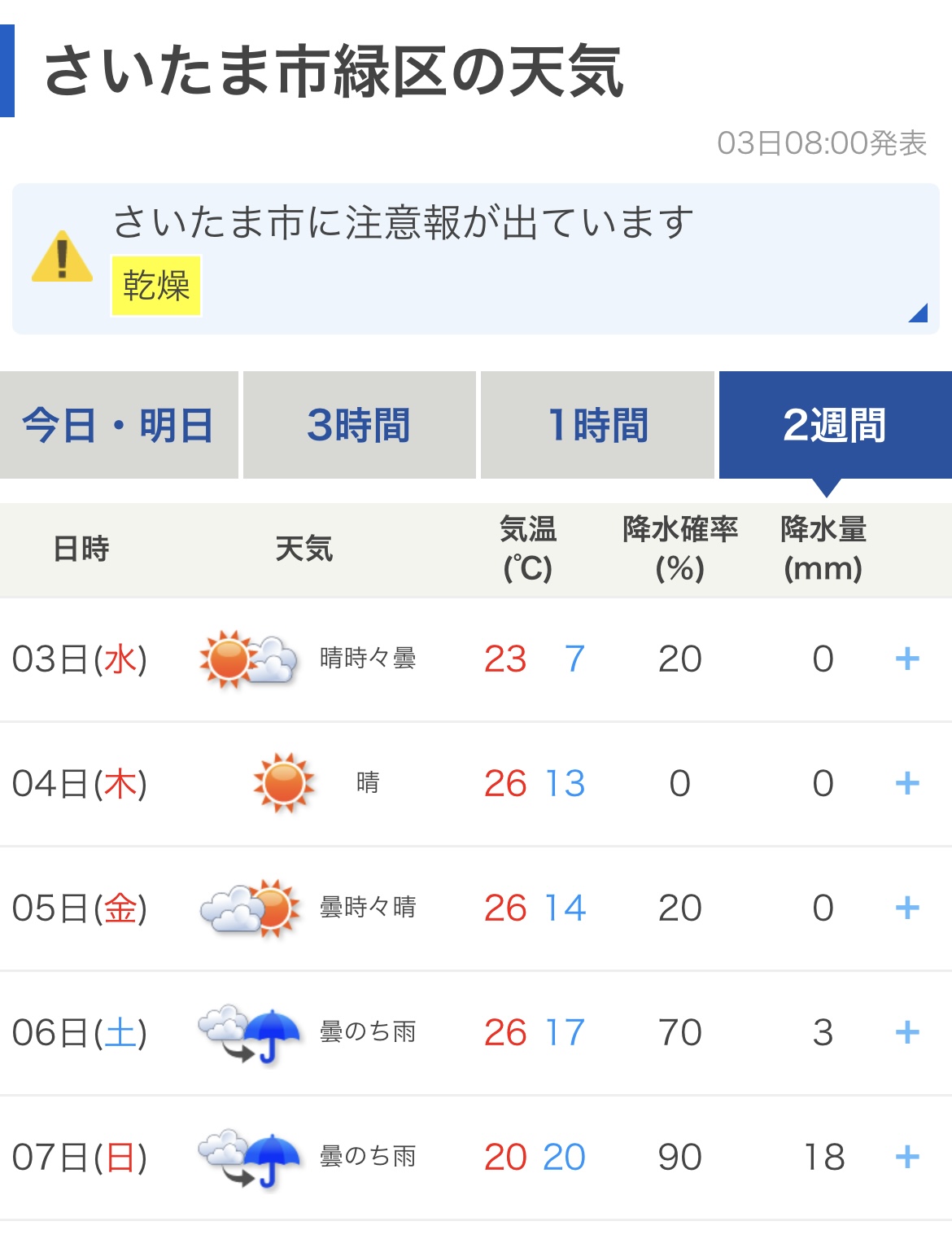Screen dimensions: 952x1239
Task: Select the 1時間 forecast tab
Action: click(x=597, y=425)
